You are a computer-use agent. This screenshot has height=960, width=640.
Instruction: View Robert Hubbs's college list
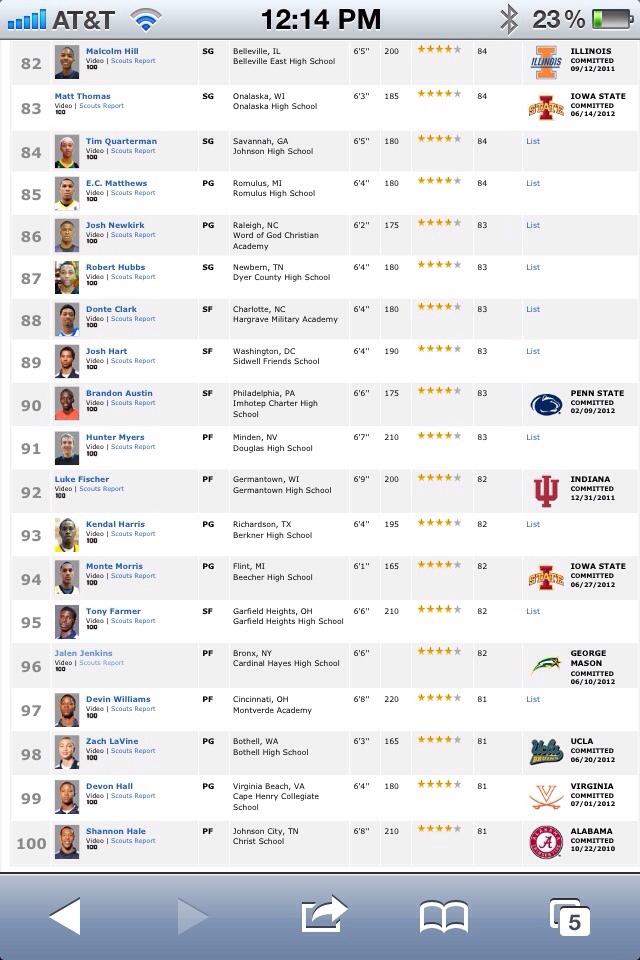[533, 267]
